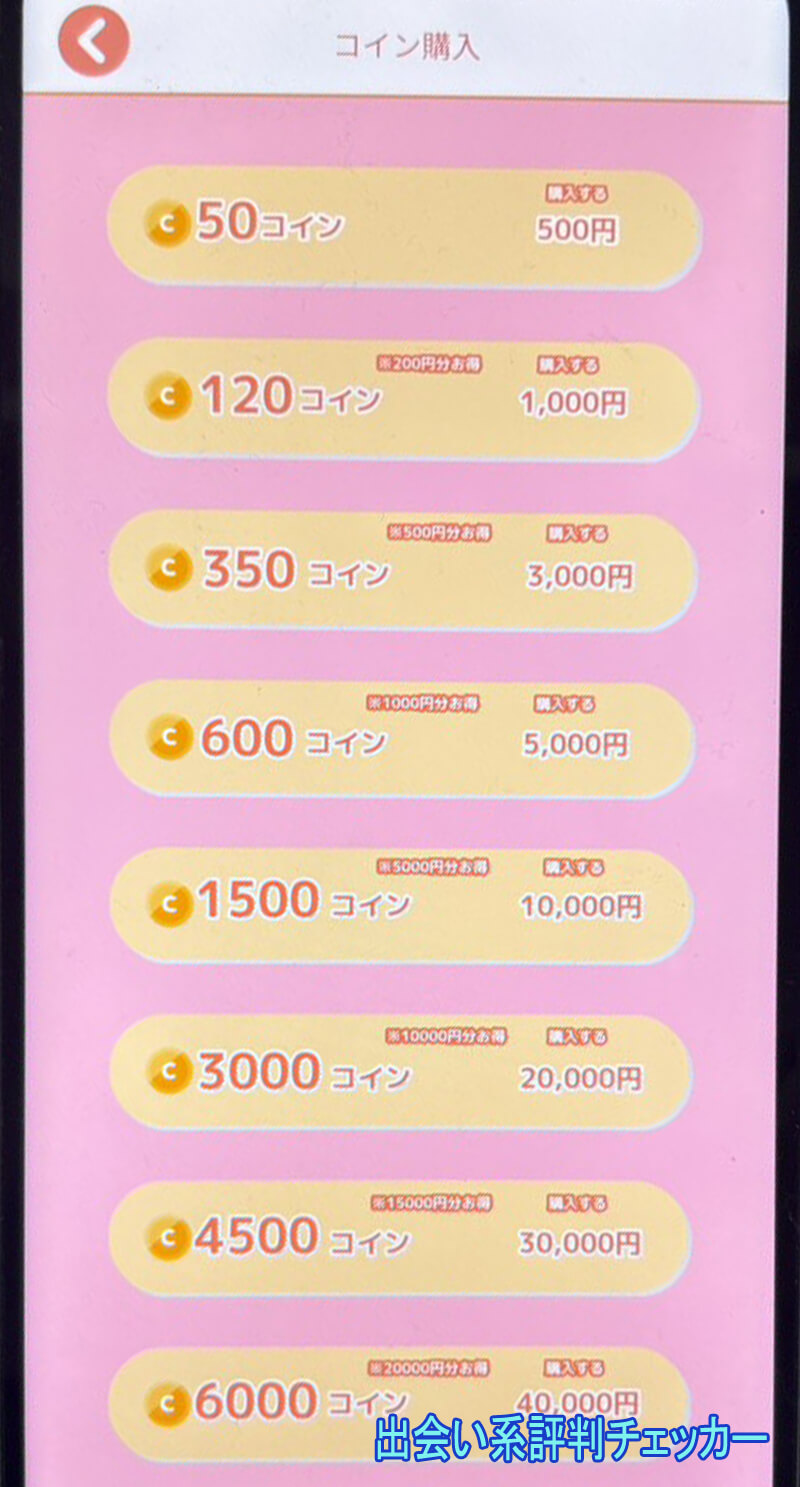Click the coin icon beside 3000コイン
Viewport: 800px width, 1487px height.
(x=170, y=1072)
